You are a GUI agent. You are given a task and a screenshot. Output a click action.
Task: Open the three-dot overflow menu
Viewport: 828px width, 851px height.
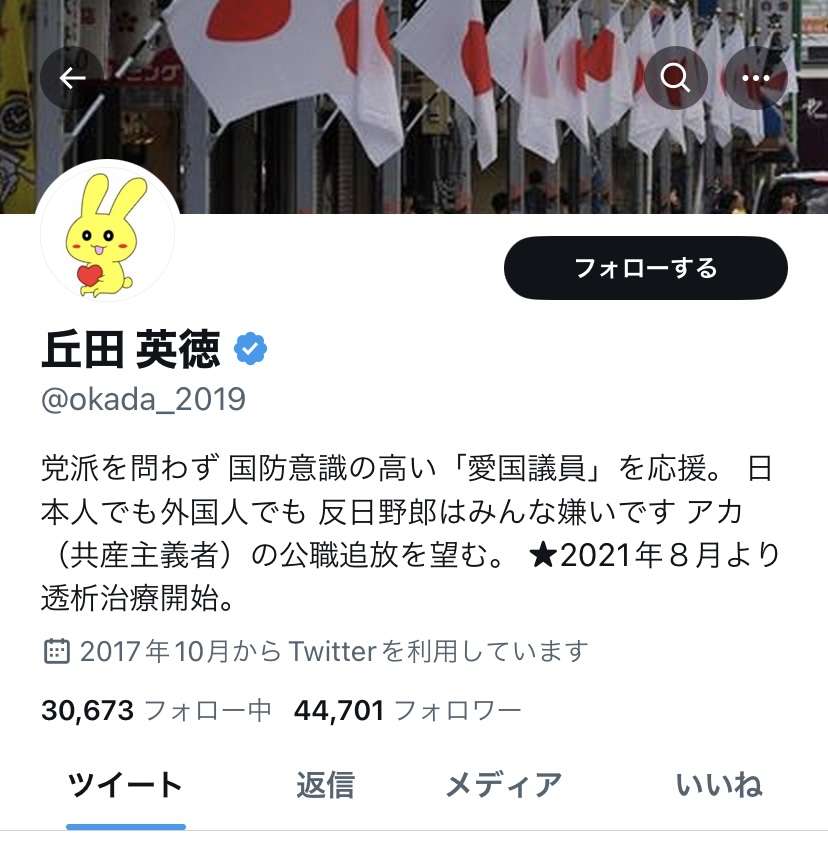click(756, 78)
